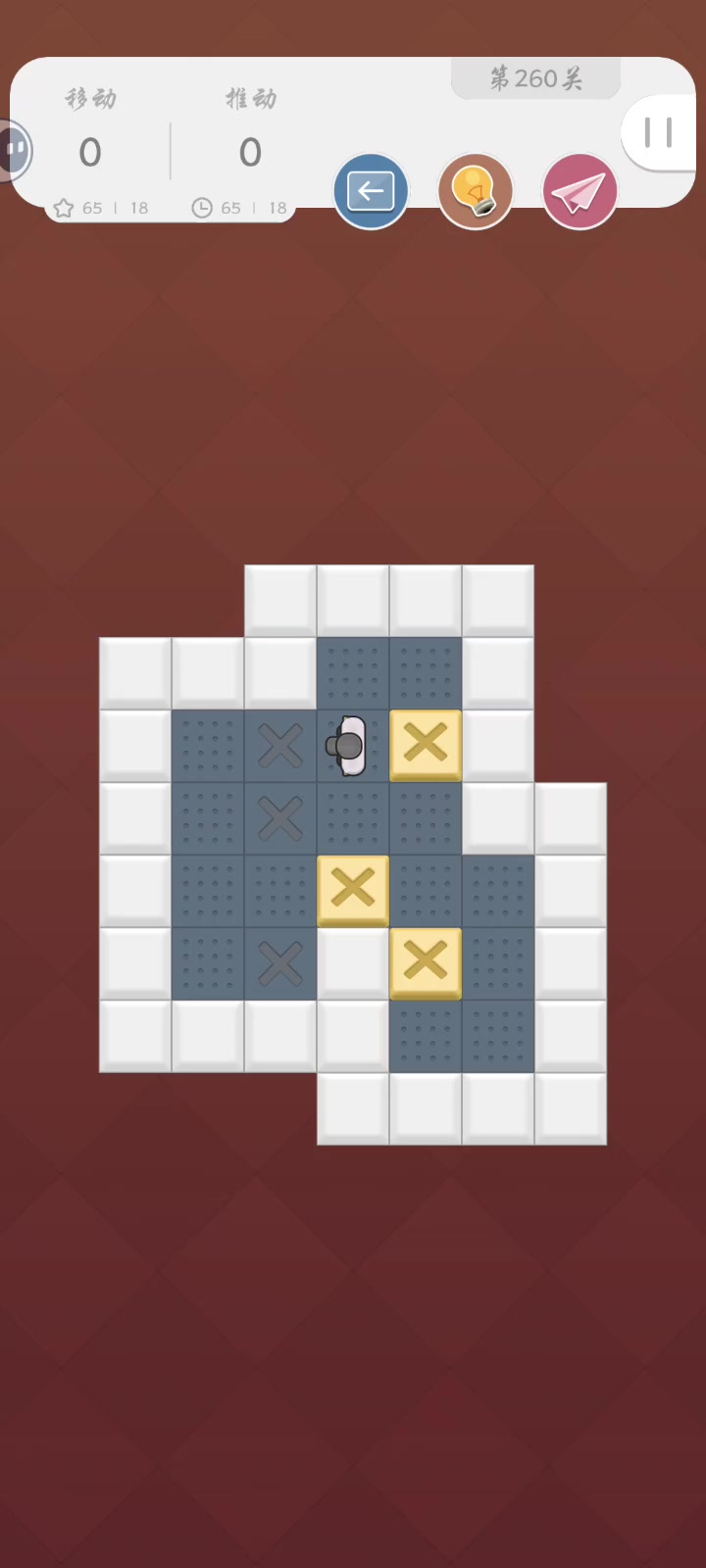Open the level 260 selector label
706x1568 pixels.
(535, 79)
